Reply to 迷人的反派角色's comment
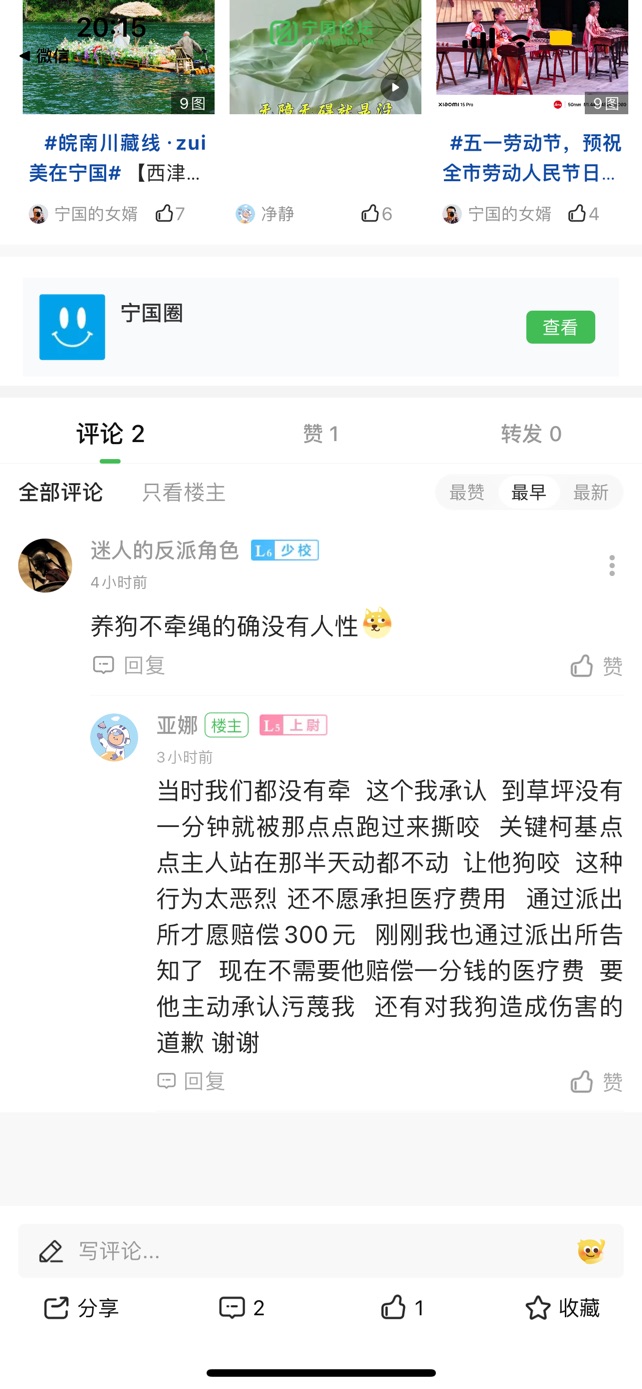 click(129, 665)
